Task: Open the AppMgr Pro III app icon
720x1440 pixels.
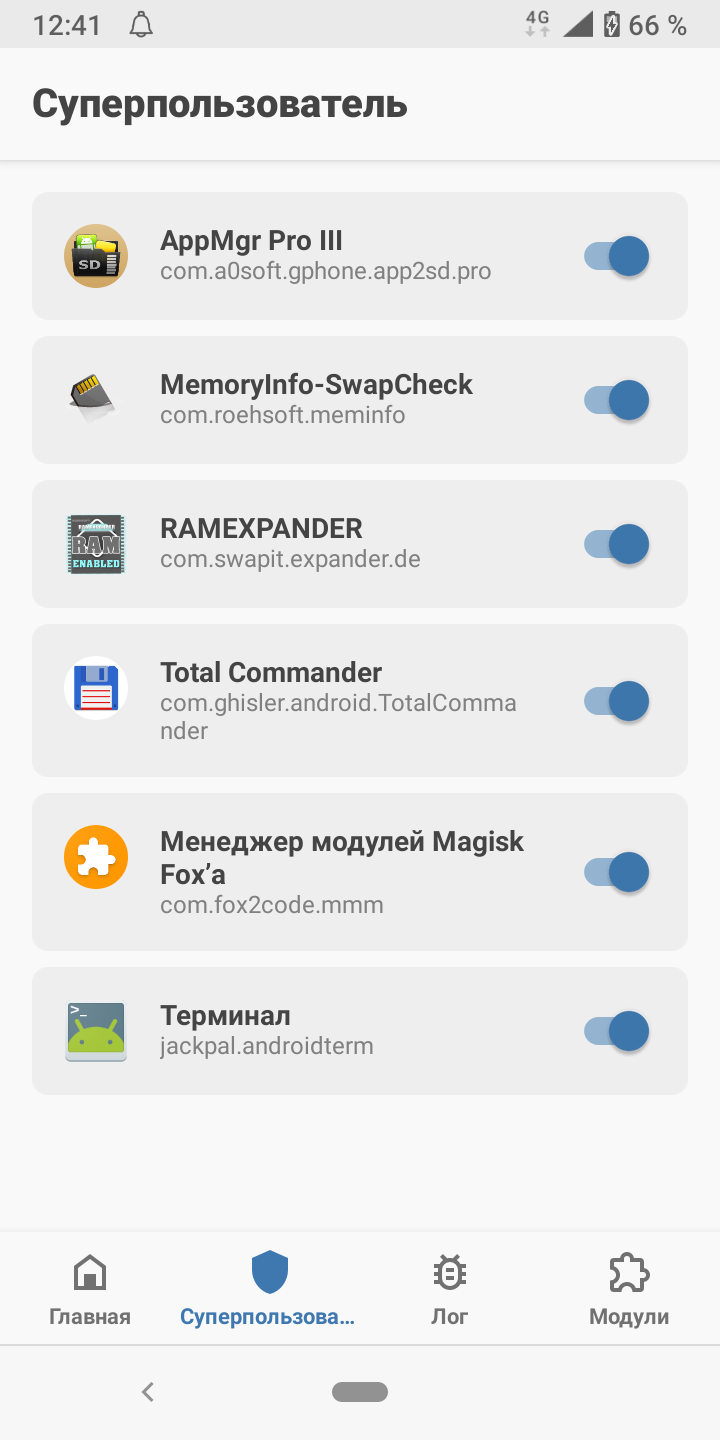Action: coord(95,256)
